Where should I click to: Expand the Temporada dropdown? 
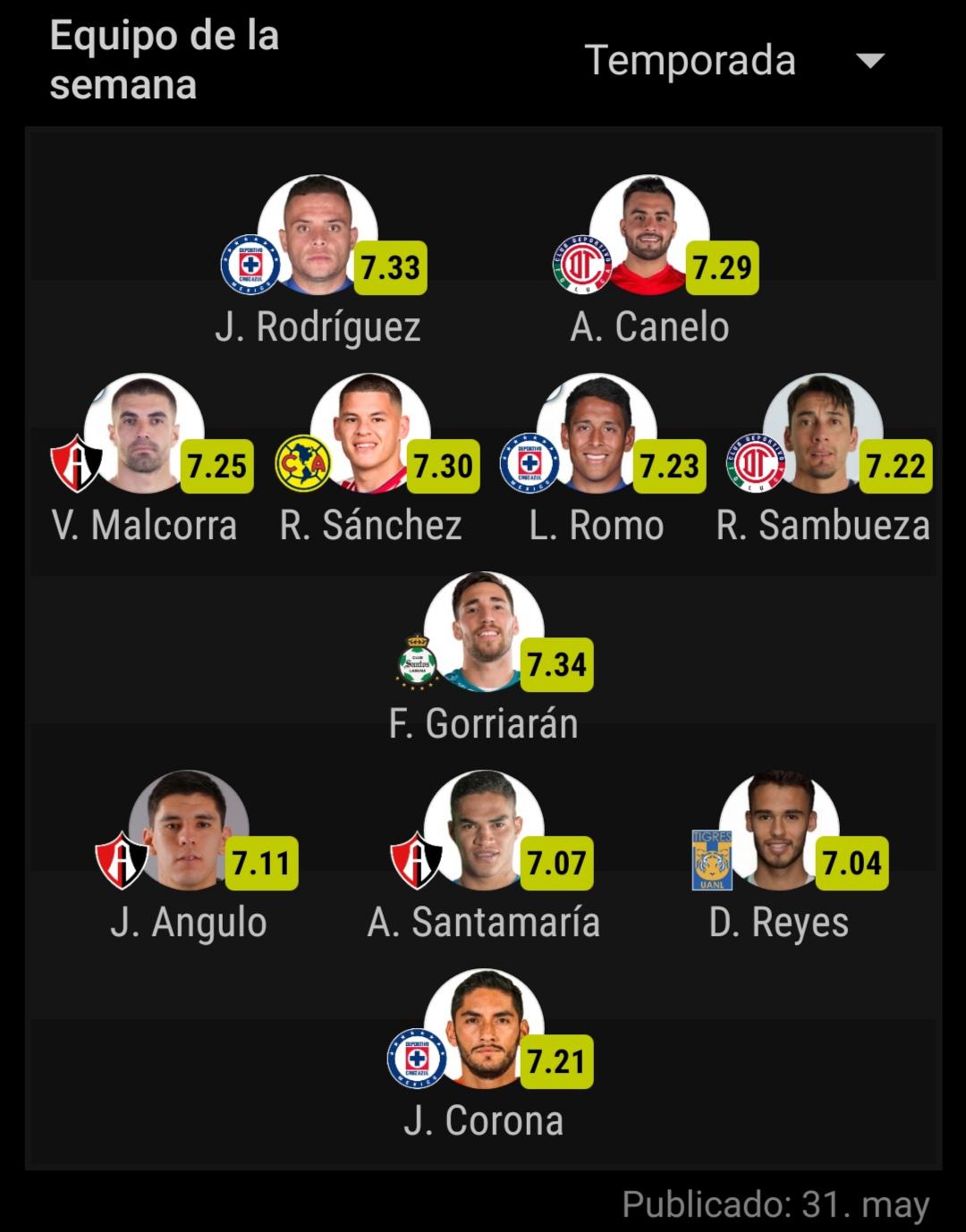click(x=733, y=61)
